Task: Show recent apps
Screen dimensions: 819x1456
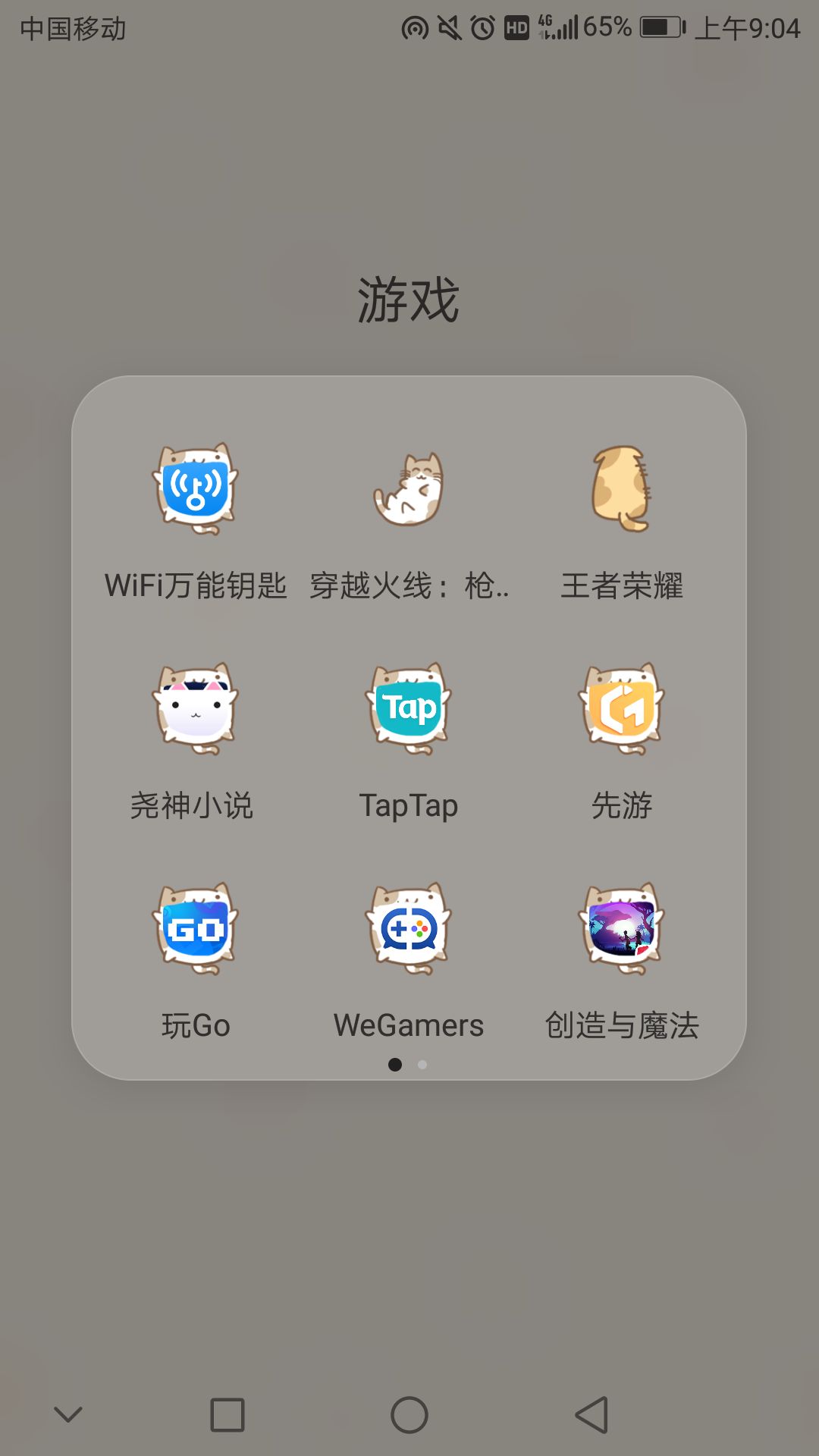Action: pos(227,1415)
